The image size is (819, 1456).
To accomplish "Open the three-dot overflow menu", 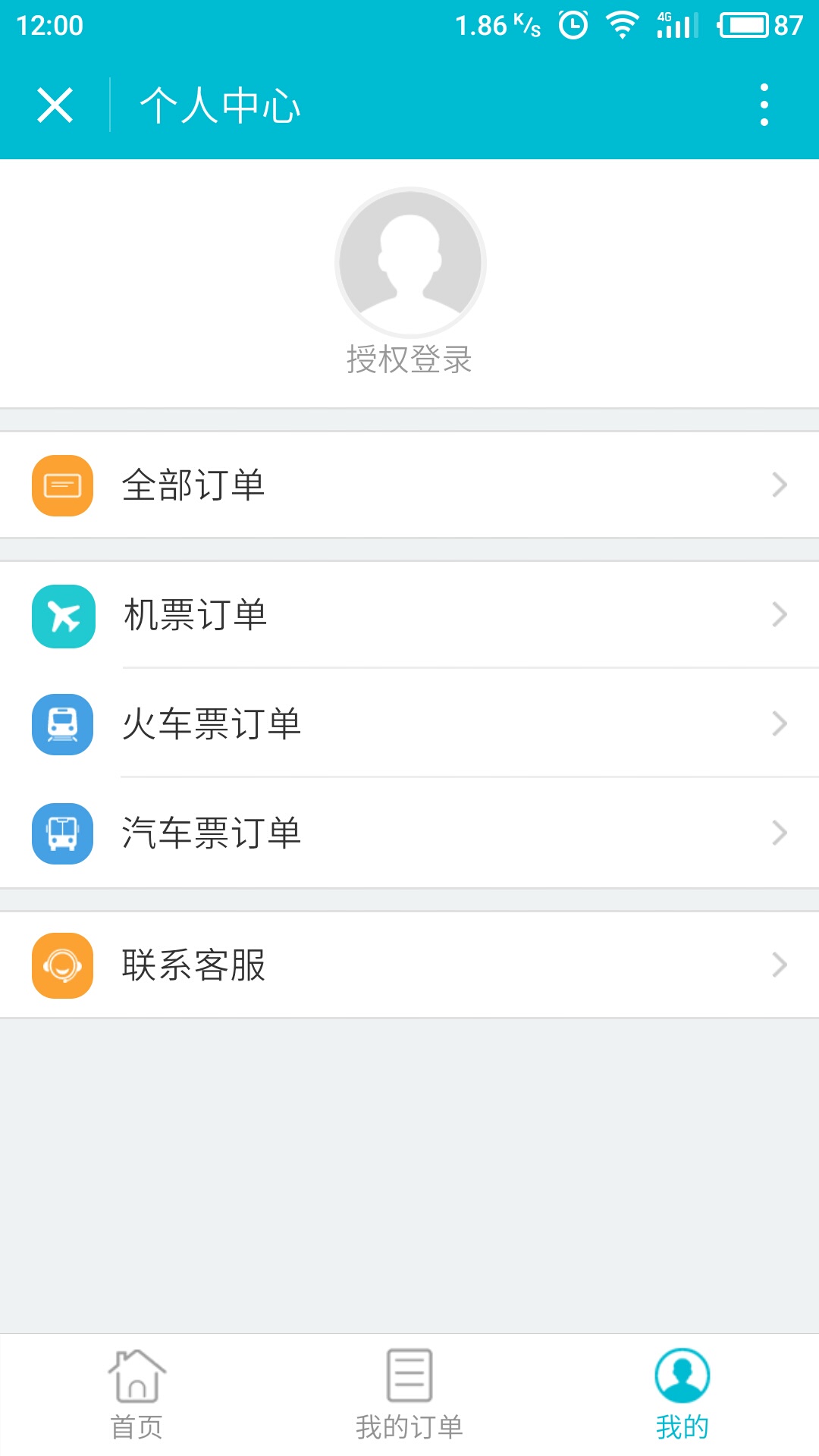I will [764, 105].
